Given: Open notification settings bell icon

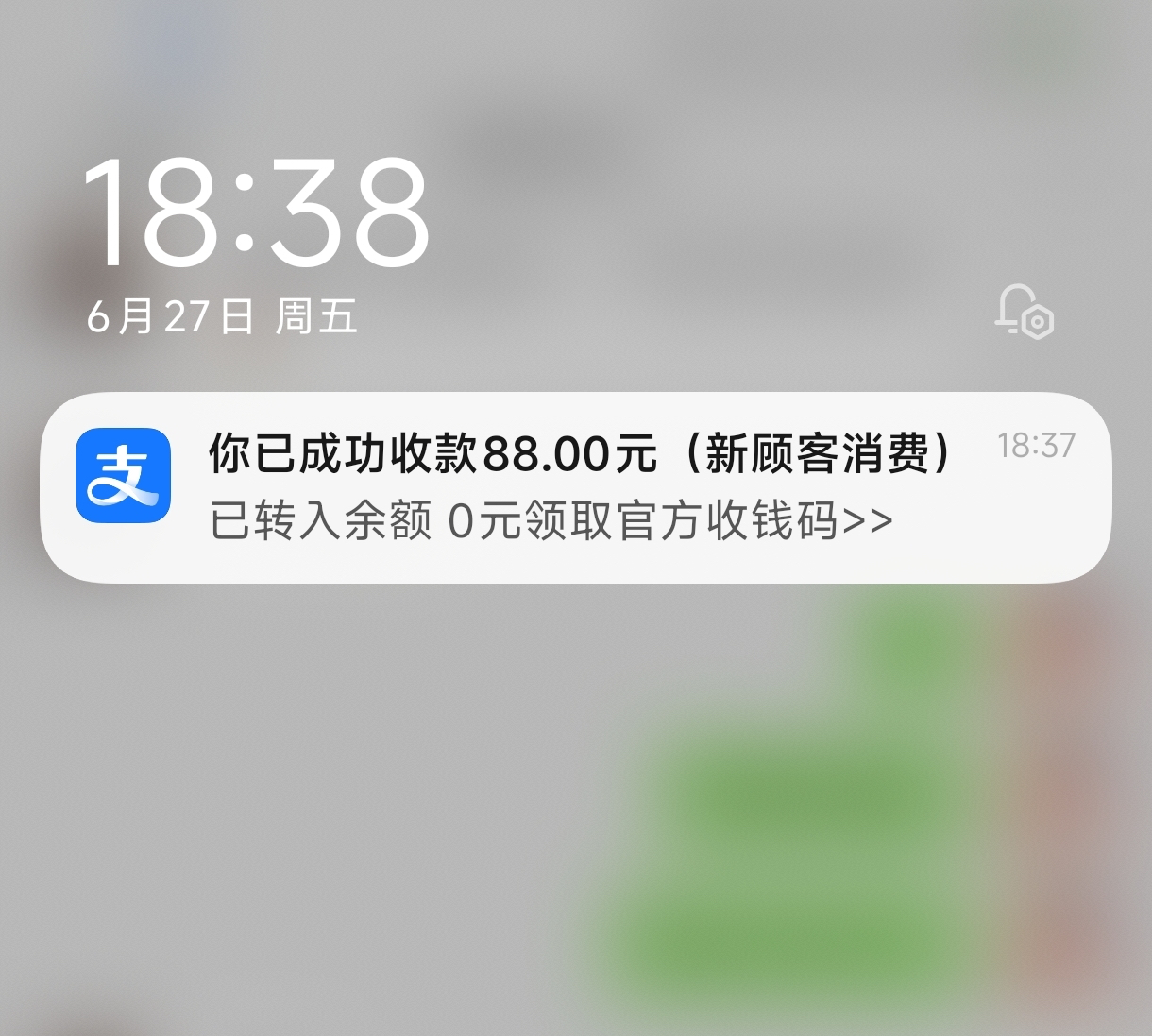Looking at the screenshot, I should tap(1024, 311).
